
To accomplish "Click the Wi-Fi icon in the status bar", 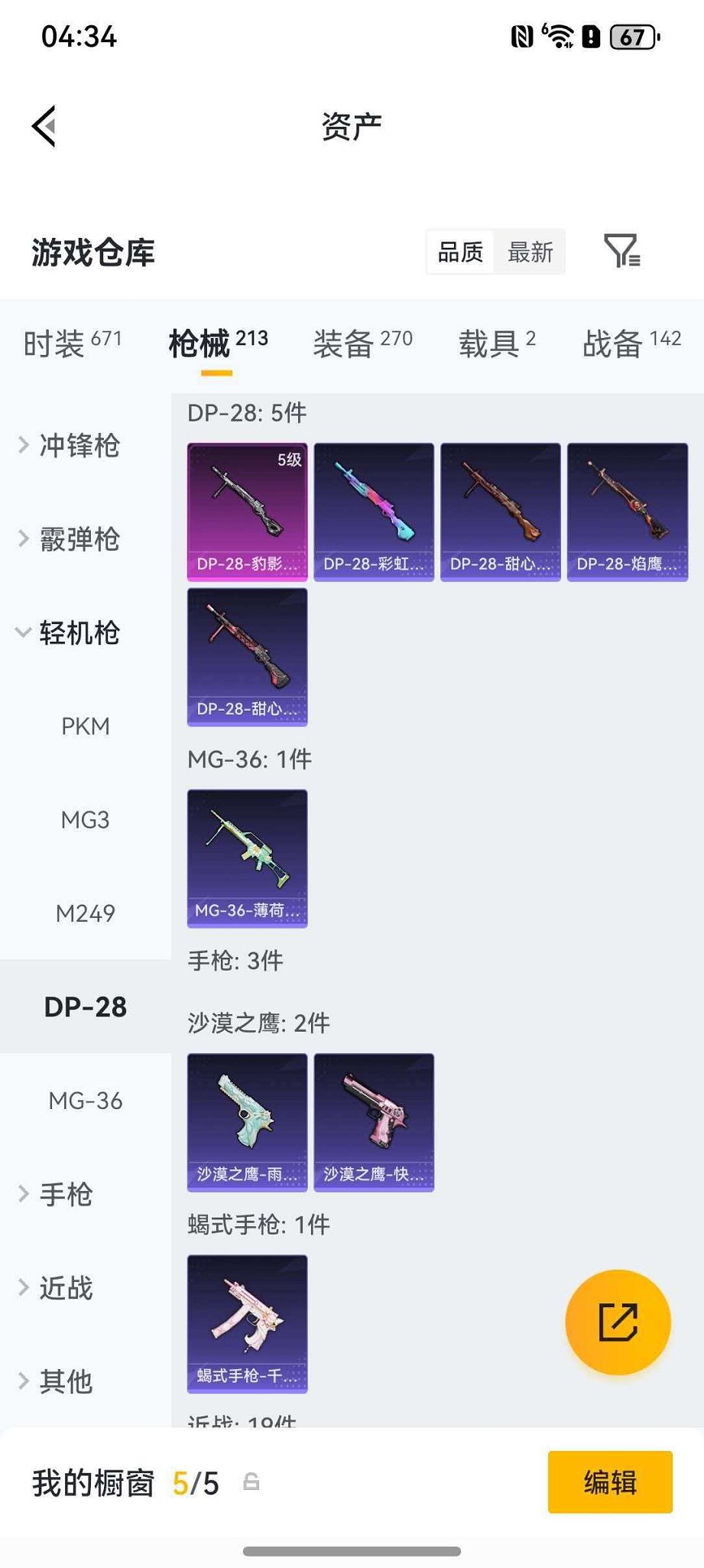I will point(560,36).
